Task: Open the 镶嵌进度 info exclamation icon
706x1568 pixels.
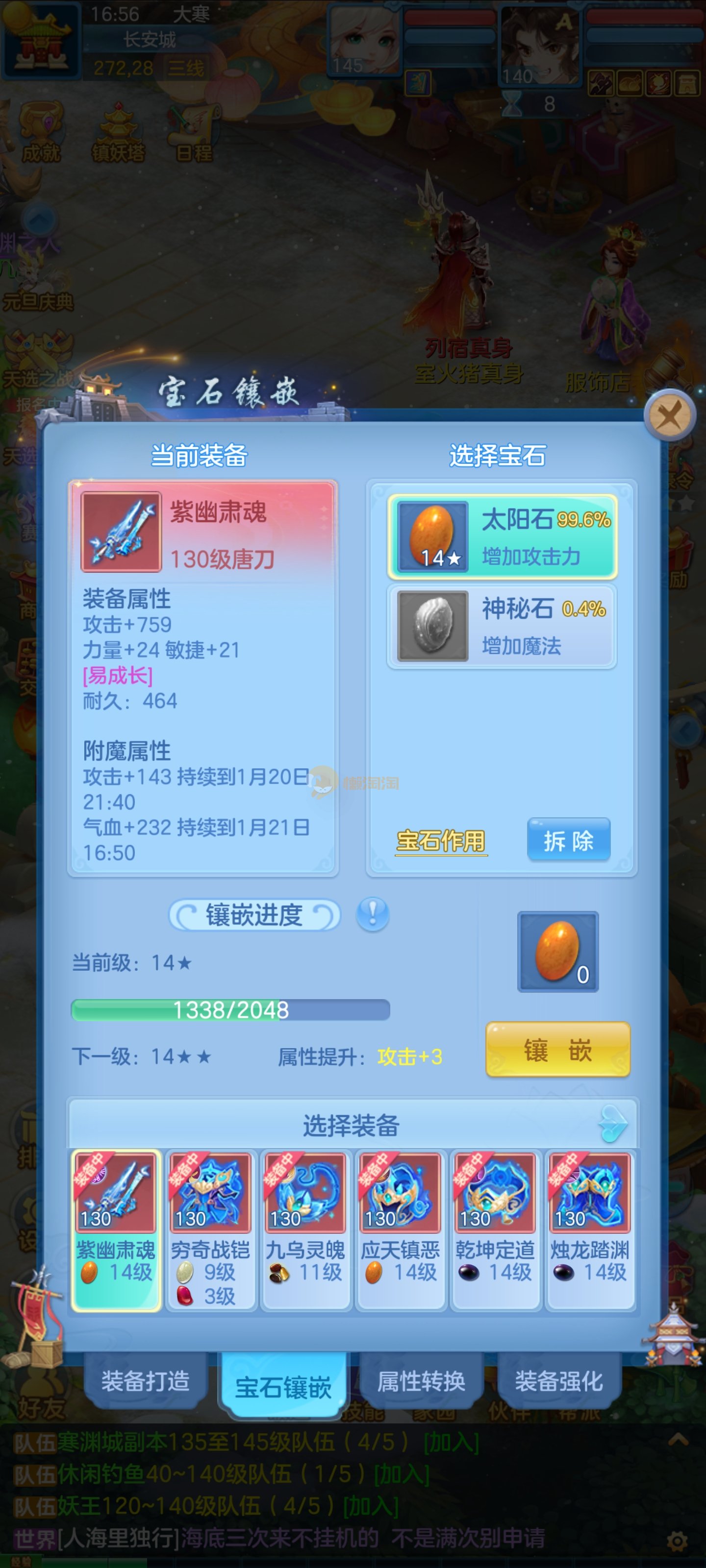Action: pyautogui.click(x=372, y=914)
